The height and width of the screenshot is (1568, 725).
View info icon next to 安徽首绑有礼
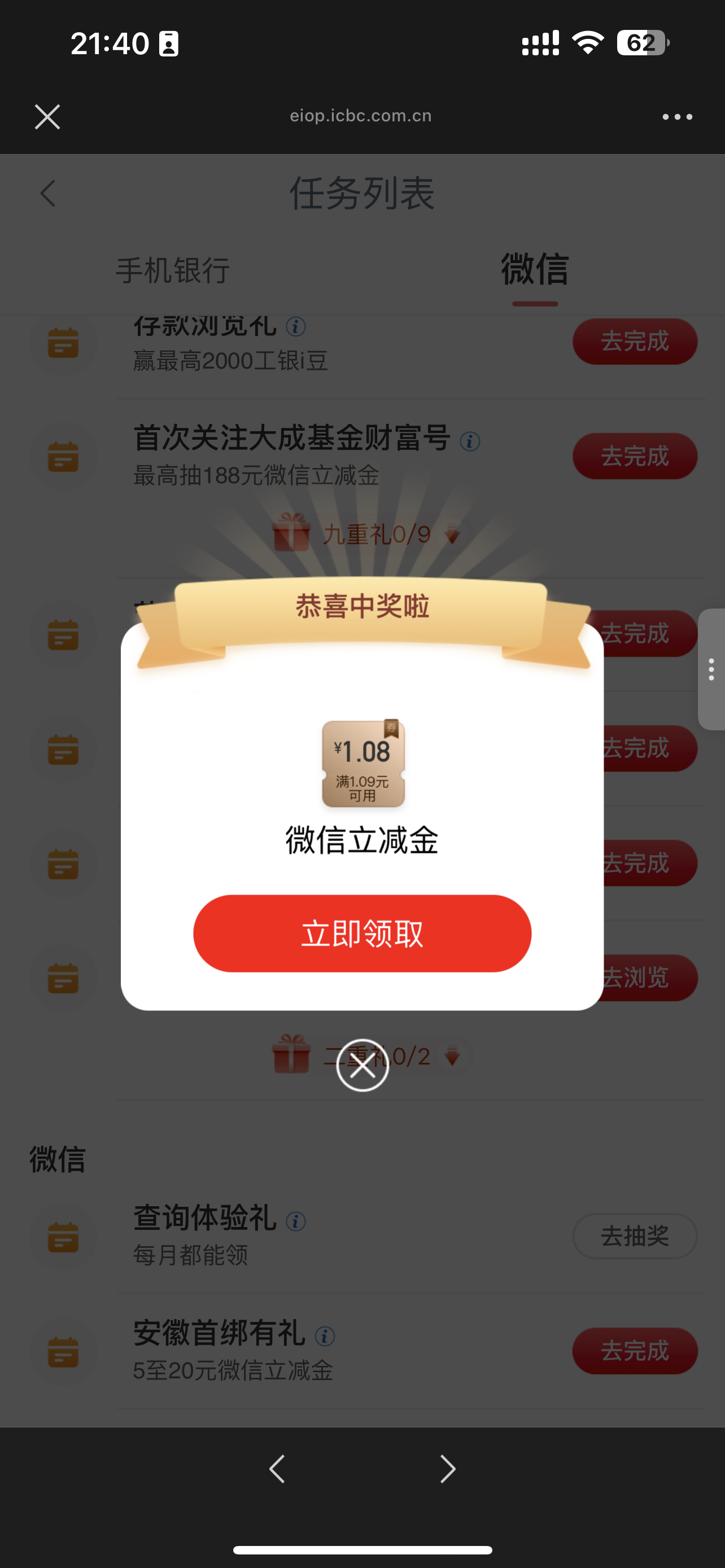(325, 1336)
